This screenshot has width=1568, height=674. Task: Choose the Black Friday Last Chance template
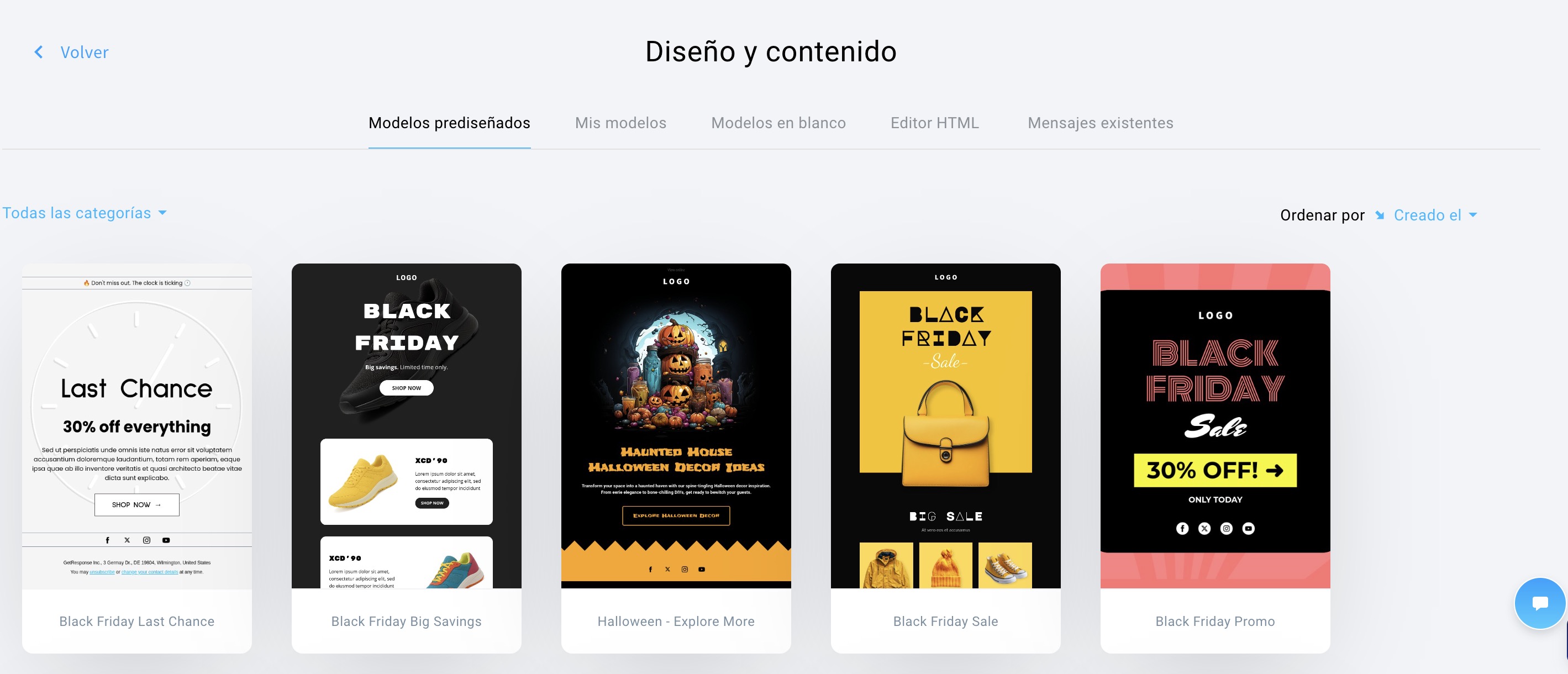coord(137,426)
